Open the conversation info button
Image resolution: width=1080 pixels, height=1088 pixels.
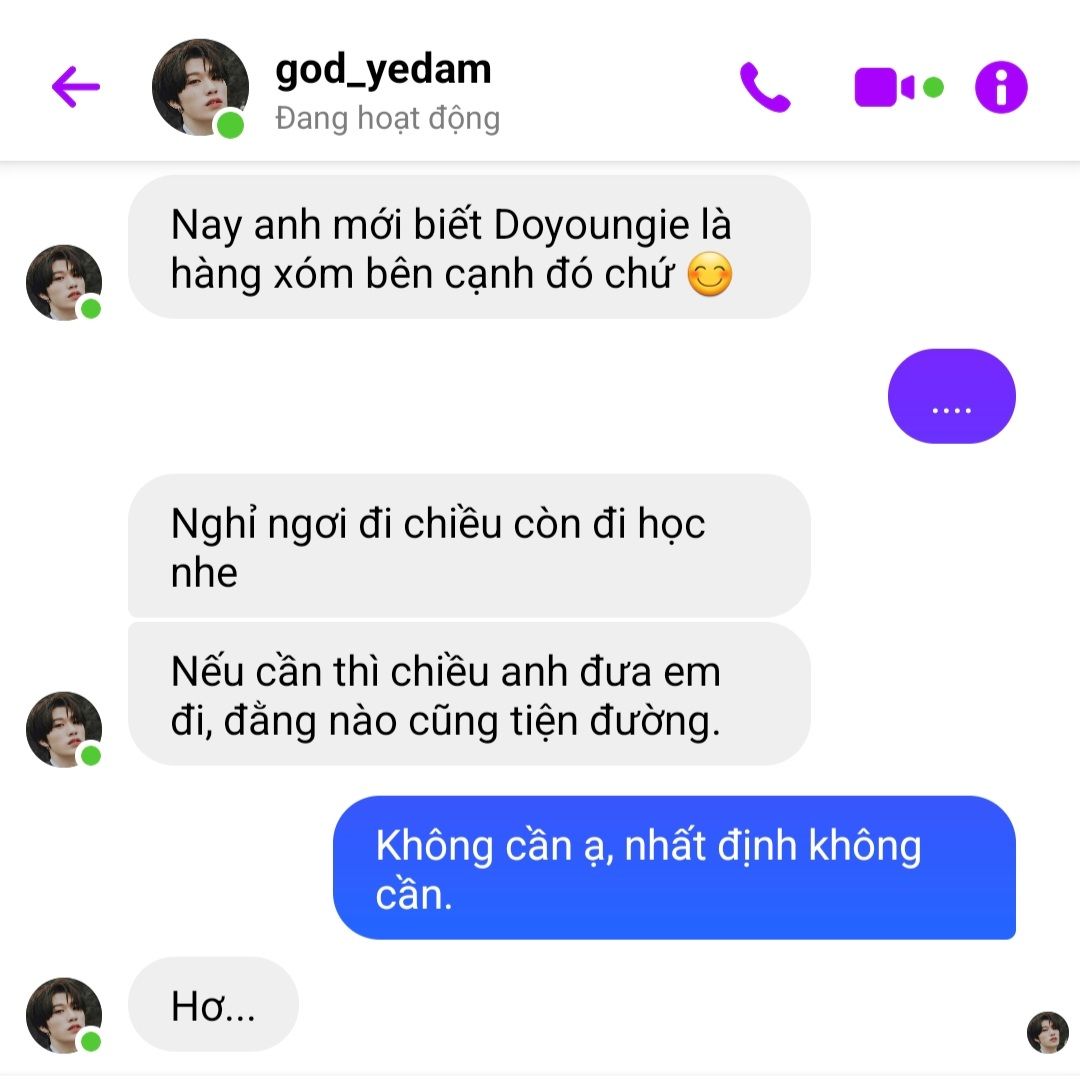[x=1001, y=87]
